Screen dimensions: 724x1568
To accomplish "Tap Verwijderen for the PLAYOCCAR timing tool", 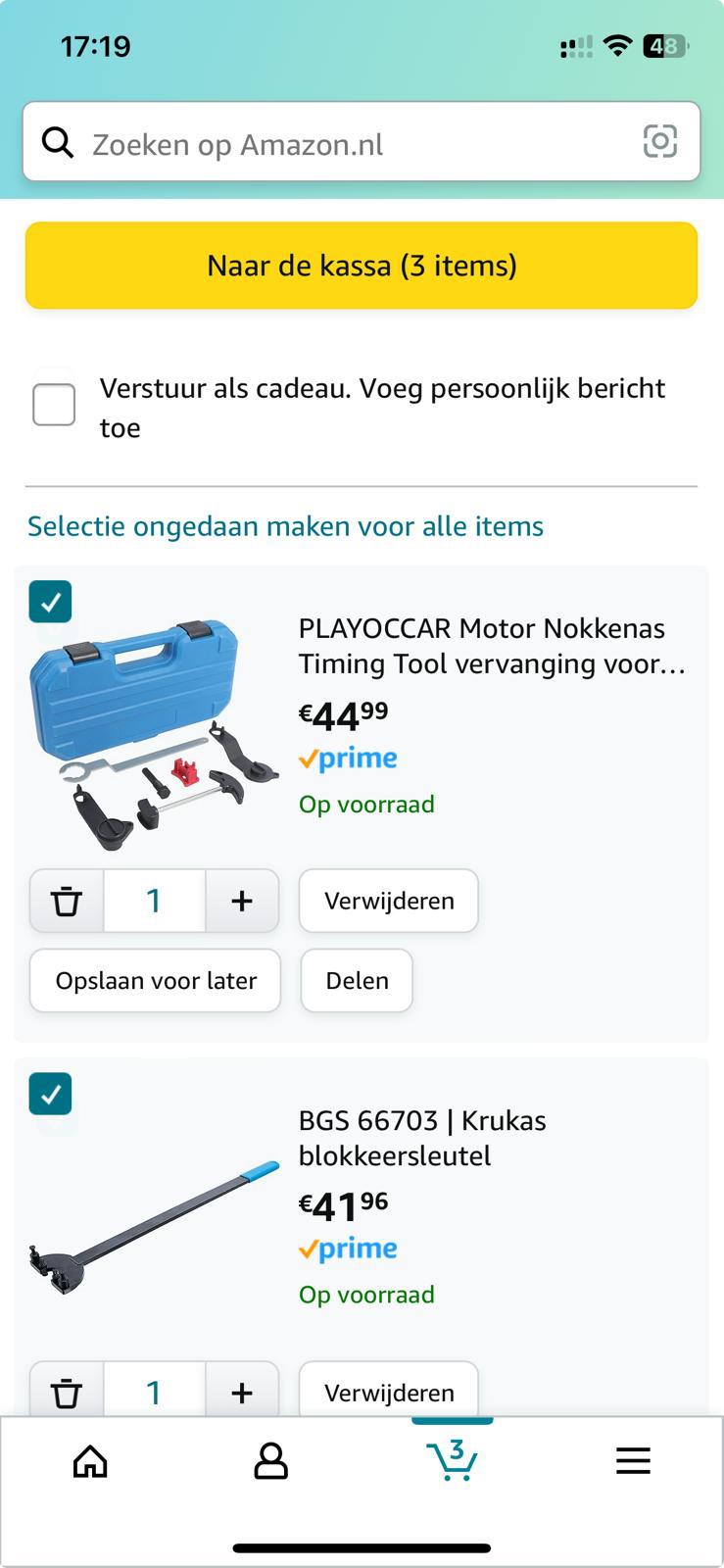I will pyautogui.click(x=389, y=901).
